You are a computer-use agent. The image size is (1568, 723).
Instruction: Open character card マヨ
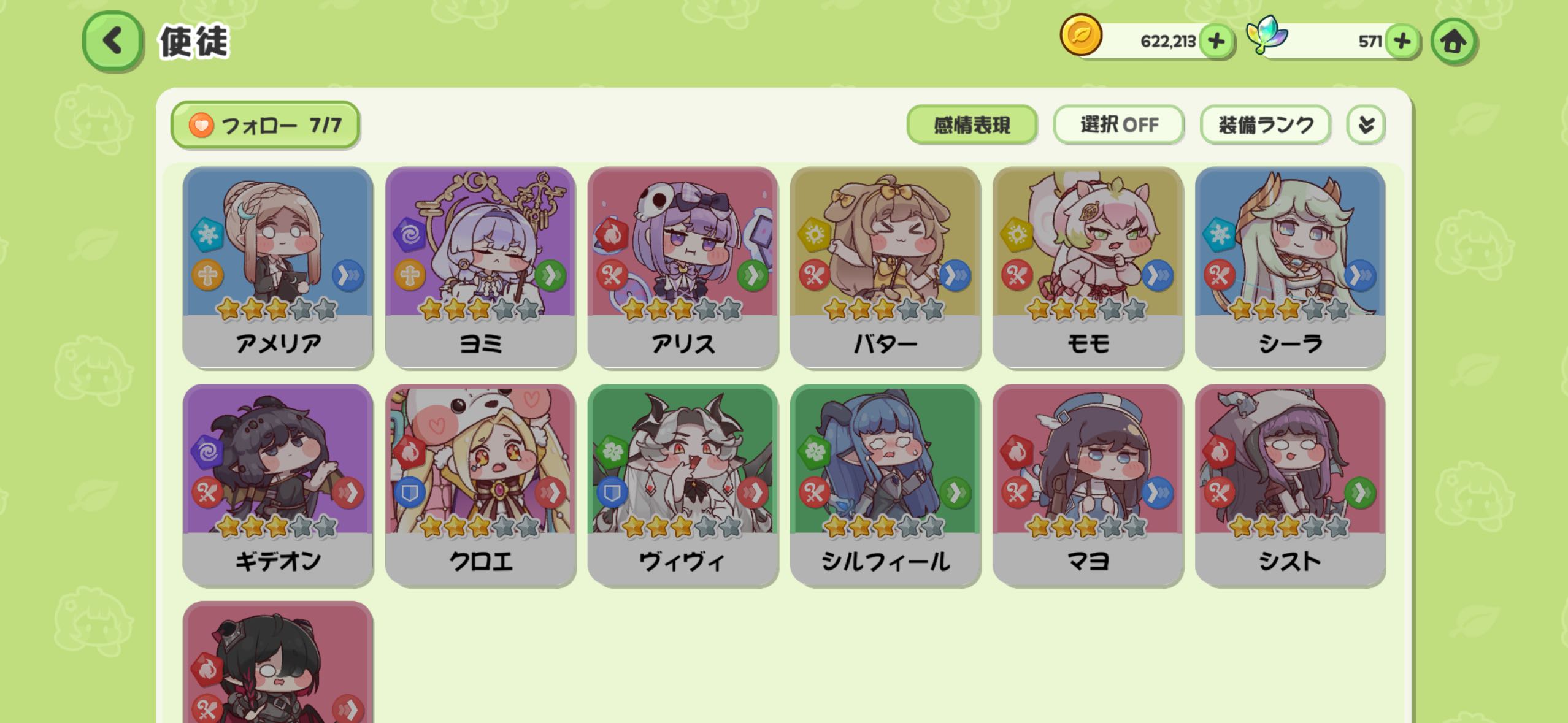pyautogui.click(x=1088, y=484)
